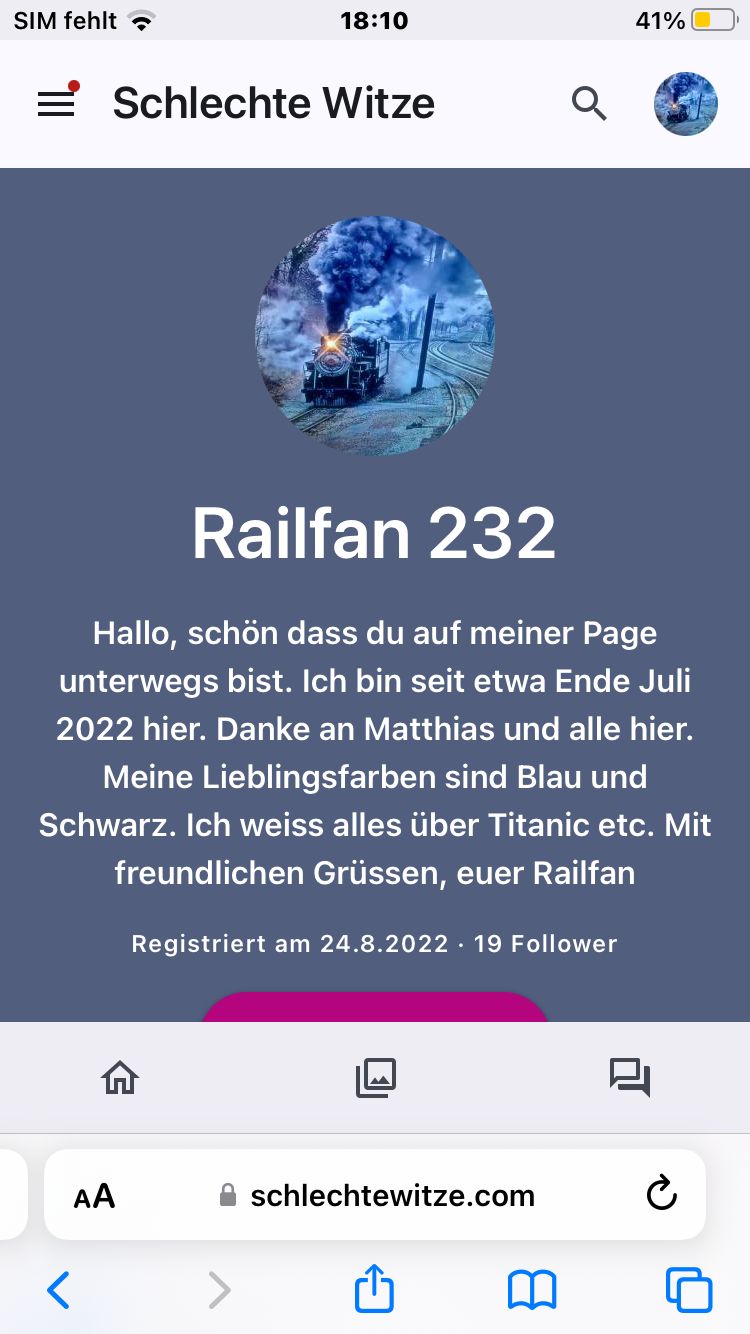Screen dimensions: 750x1334
Task: Open the hamburger menu
Action: click(x=56, y=104)
